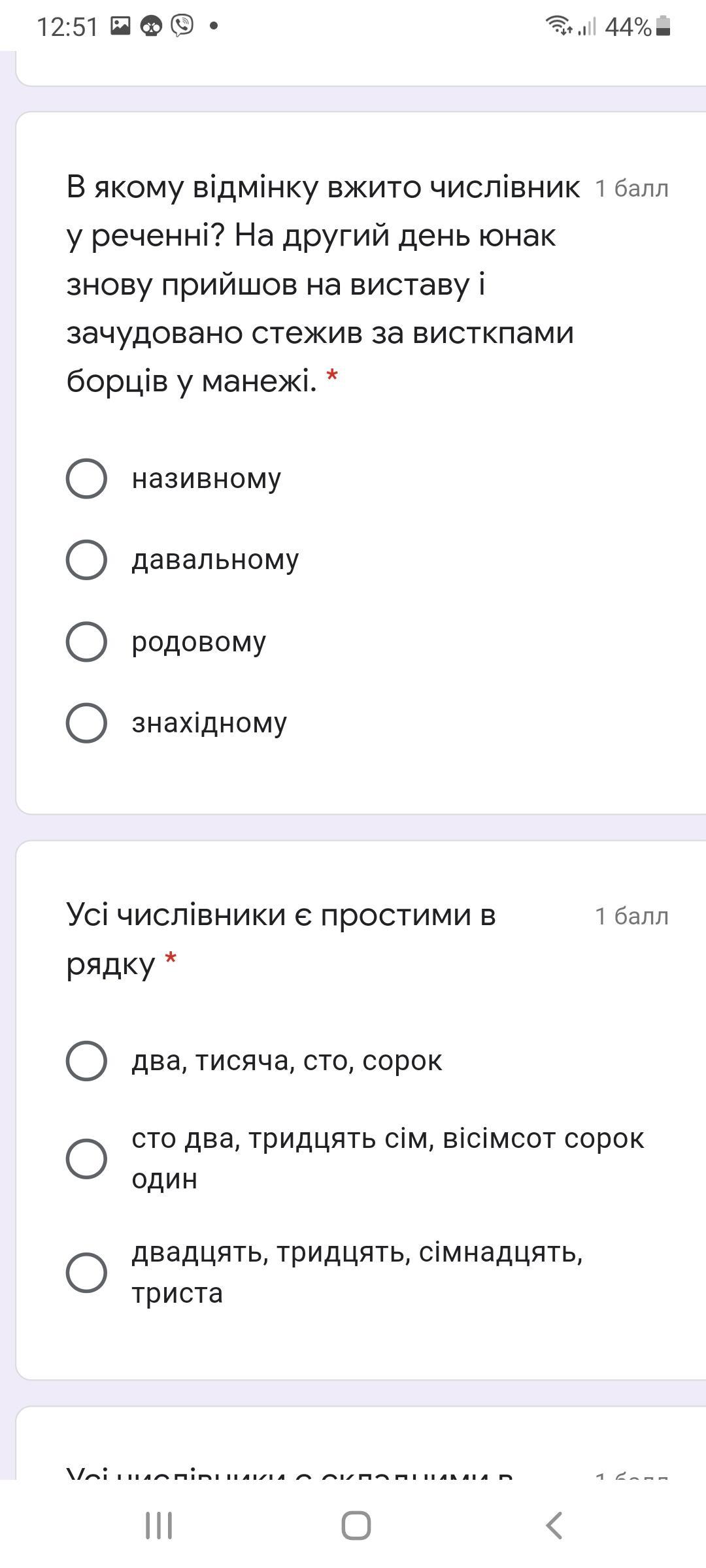Viewport: 706px width, 1568px height.
Task: Open recent apps from navigation bar
Action: (158, 1526)
